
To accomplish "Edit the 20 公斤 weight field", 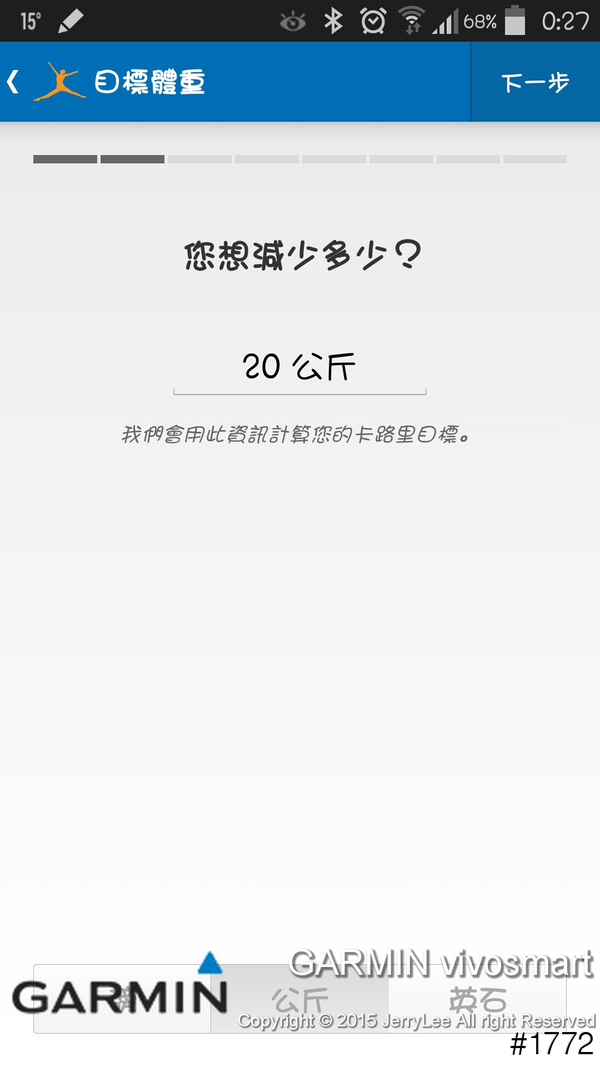I will [300, 367].
